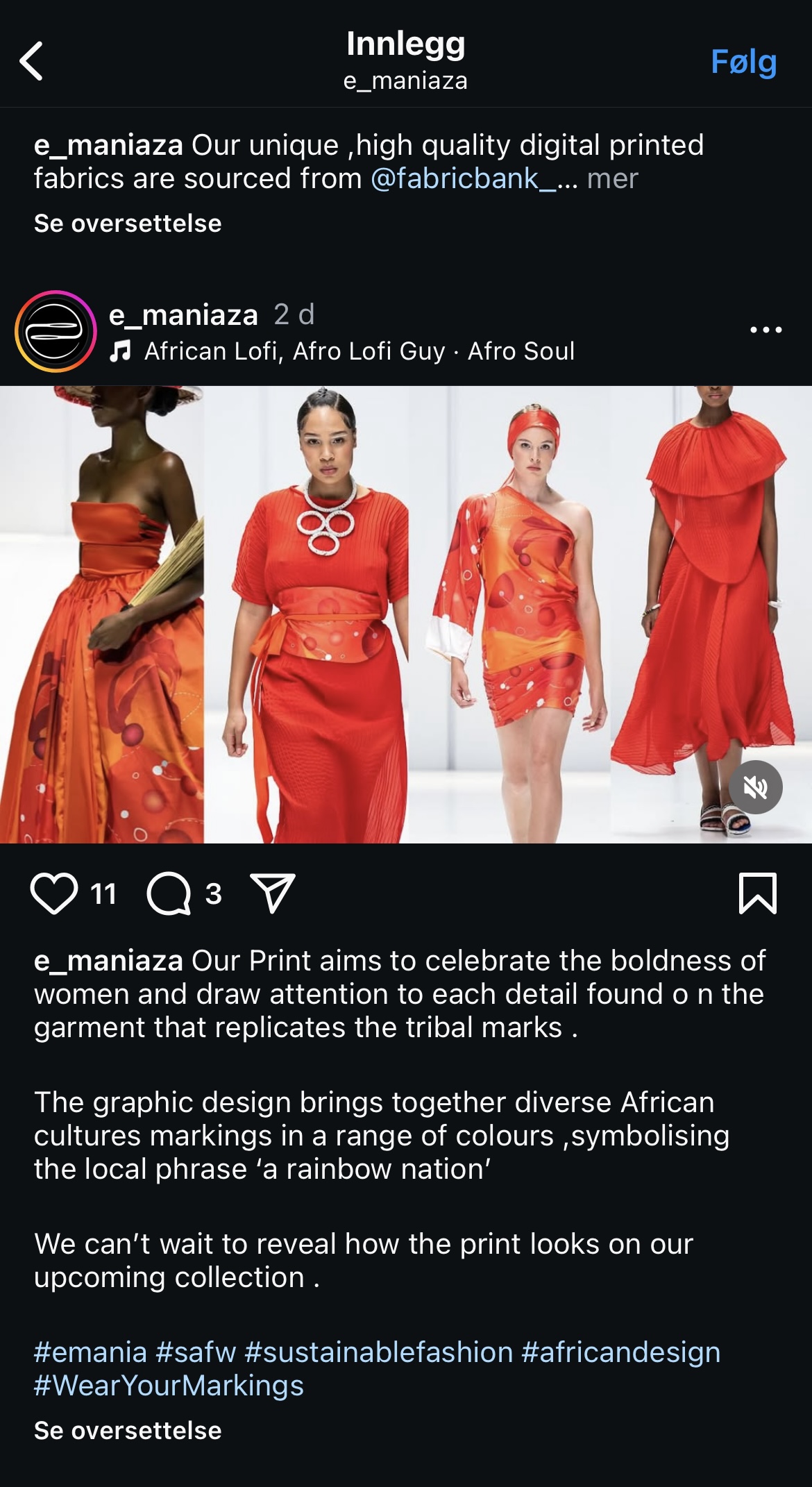Screen dimensions: 812x1487
Task: Open the #africandesign hashtag
Action: coord(620,1352)
